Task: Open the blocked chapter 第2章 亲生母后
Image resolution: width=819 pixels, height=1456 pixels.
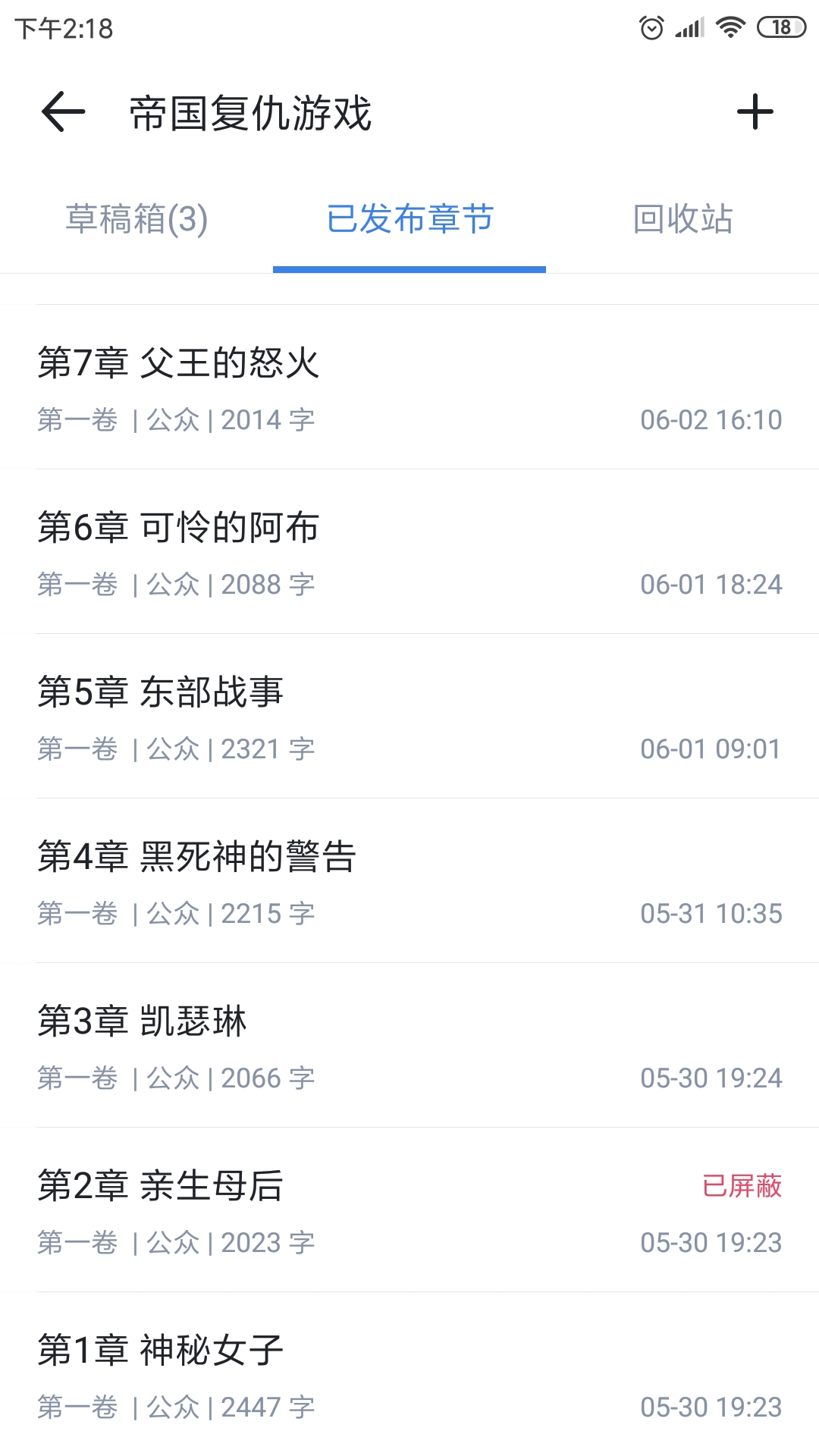Action: coord(409,1210)
